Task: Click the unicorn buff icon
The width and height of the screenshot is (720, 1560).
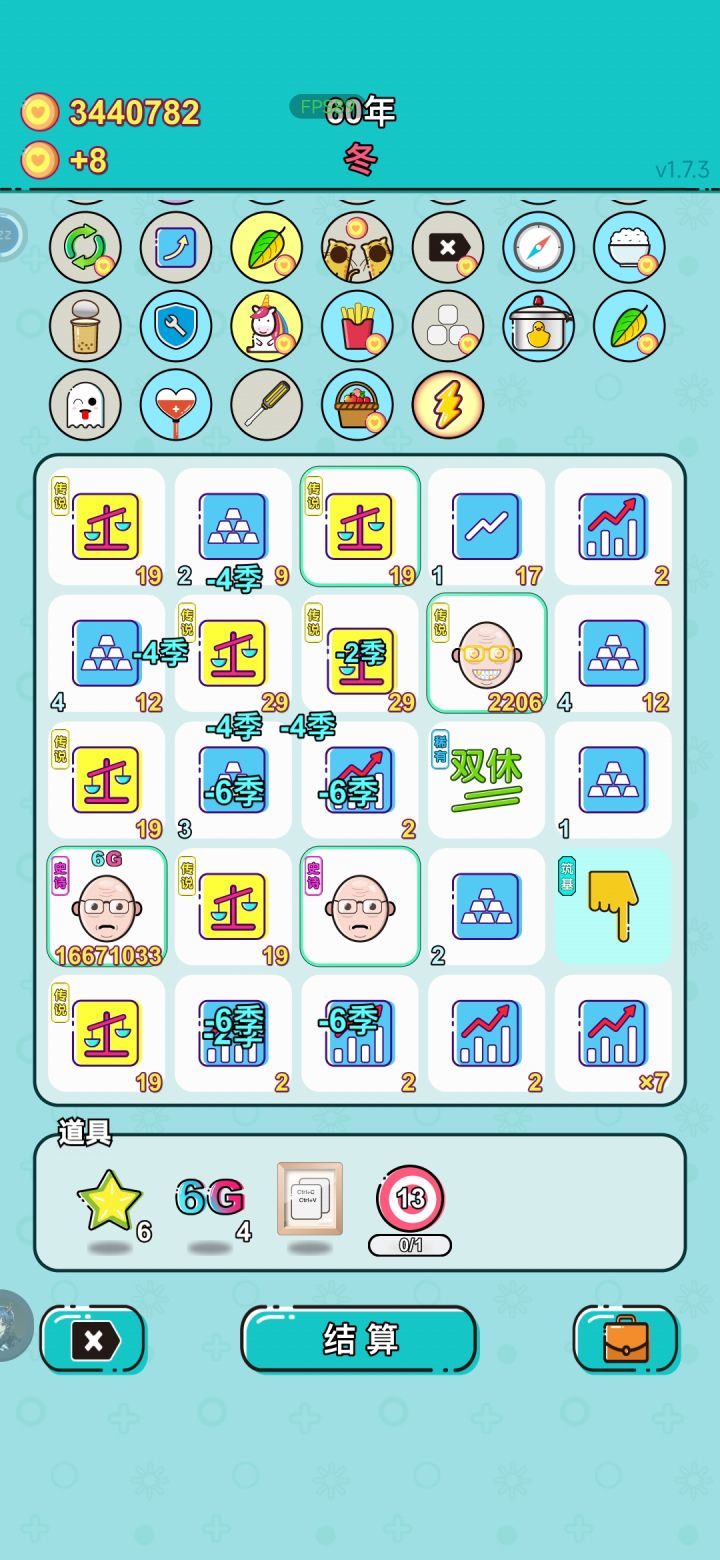Action: tap(267, 327)
